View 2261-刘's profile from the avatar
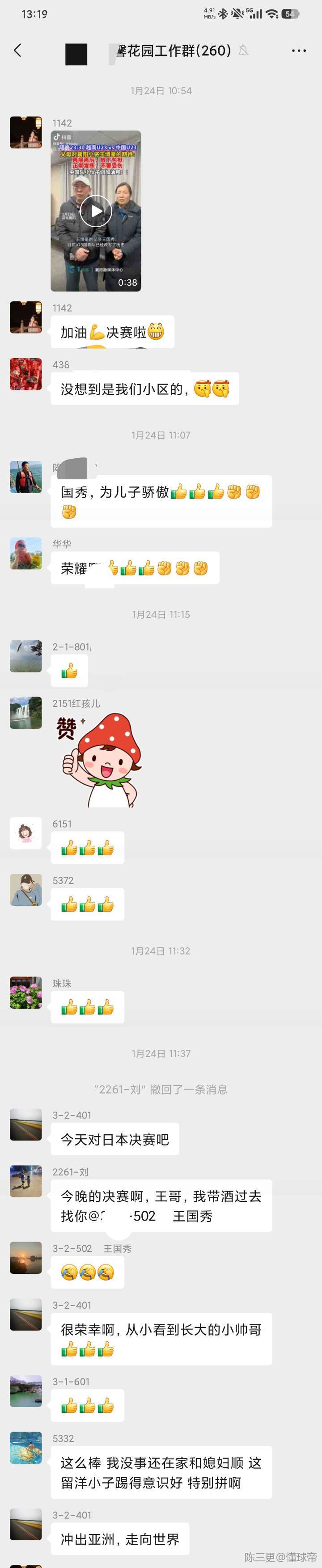 25,1182
